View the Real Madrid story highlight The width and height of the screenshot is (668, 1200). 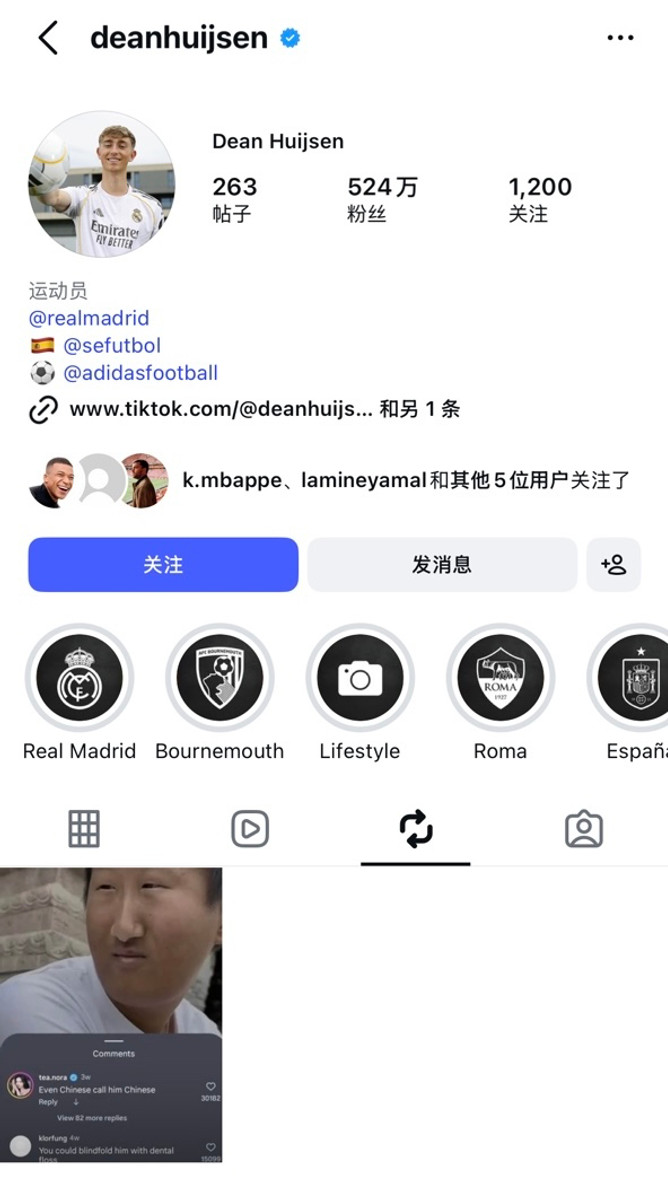[x=79, y=678]
